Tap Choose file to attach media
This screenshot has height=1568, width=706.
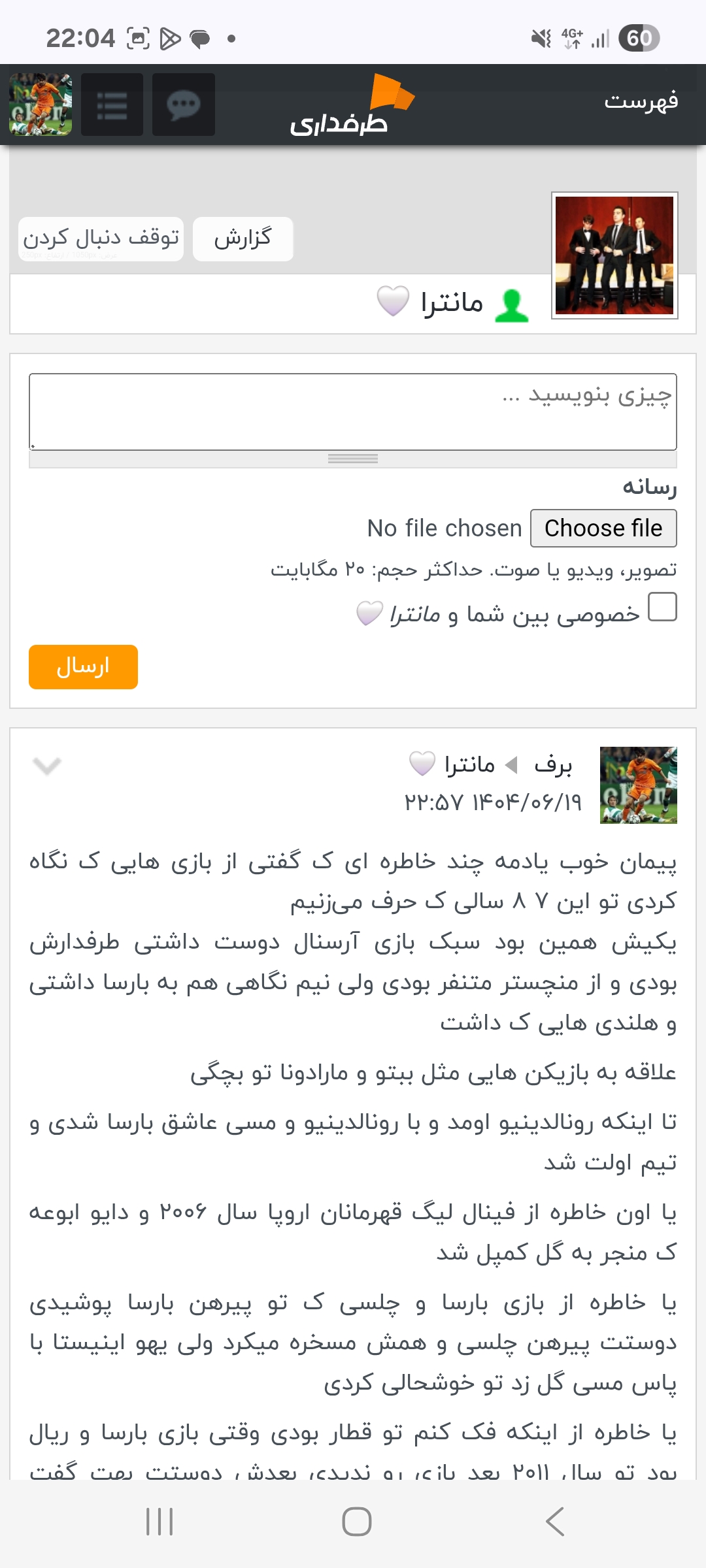click(x=603, y=528)
